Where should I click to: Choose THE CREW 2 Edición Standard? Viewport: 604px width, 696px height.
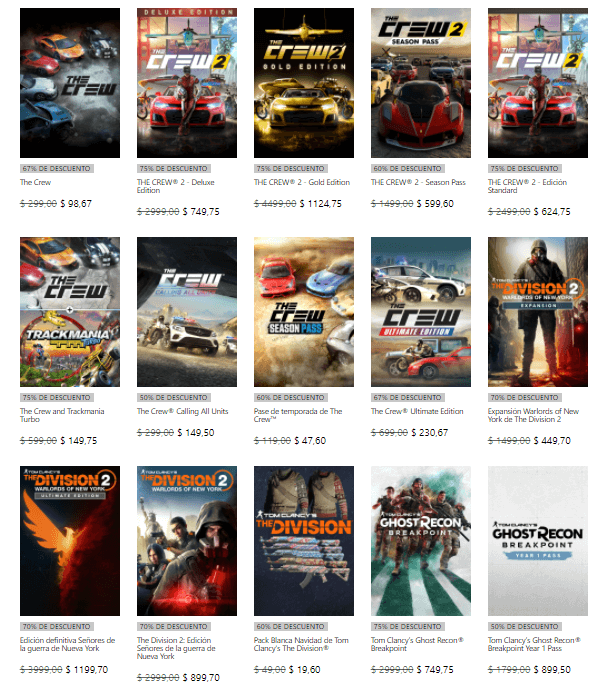tap(537, 83)
